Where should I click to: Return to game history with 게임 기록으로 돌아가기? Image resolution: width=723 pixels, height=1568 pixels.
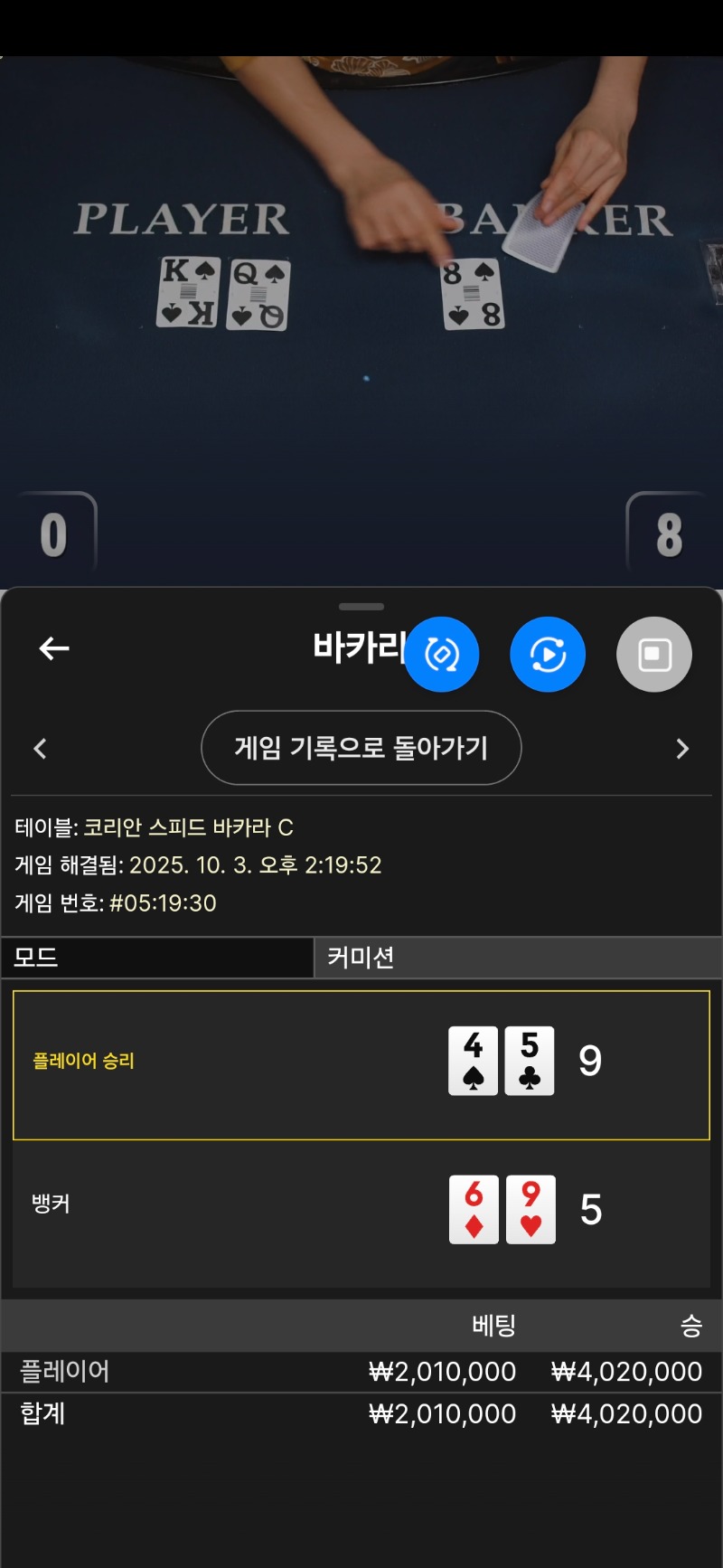coord(361,748)
